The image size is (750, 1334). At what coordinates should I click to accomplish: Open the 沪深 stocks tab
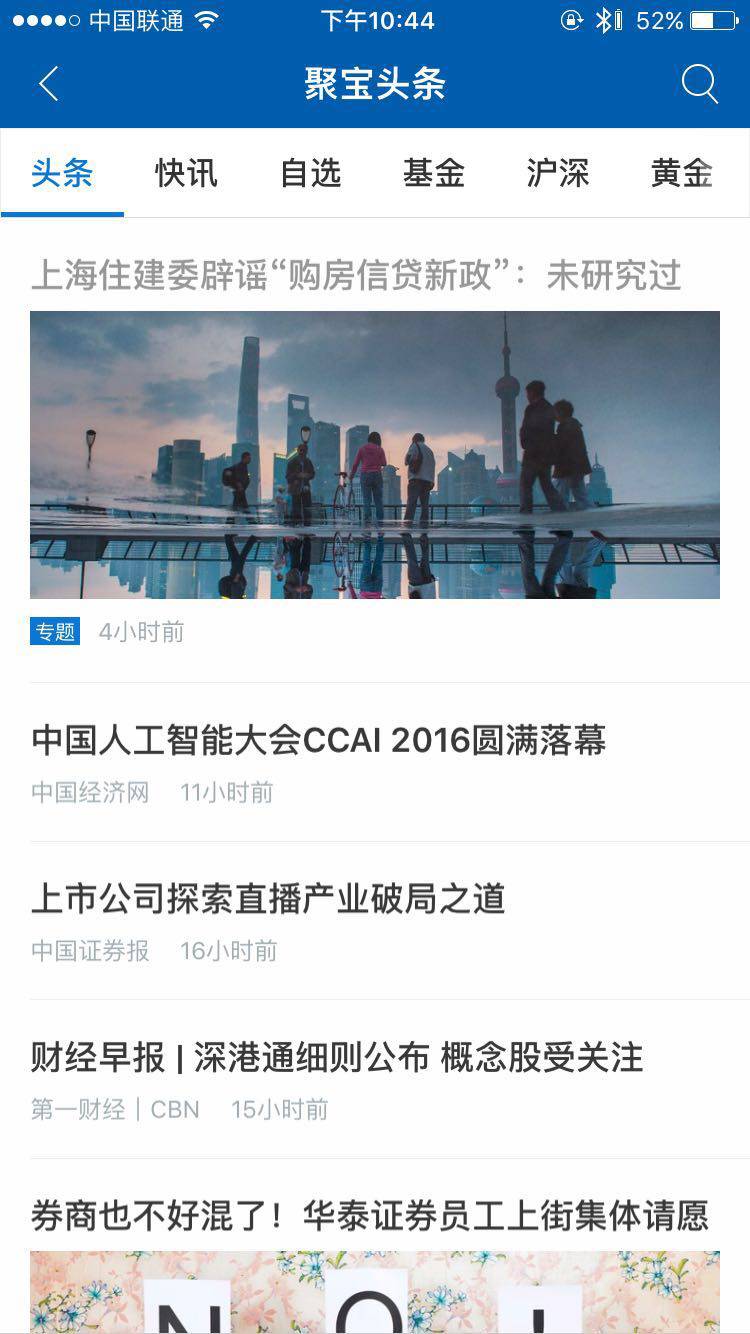(x=558, y=172)
